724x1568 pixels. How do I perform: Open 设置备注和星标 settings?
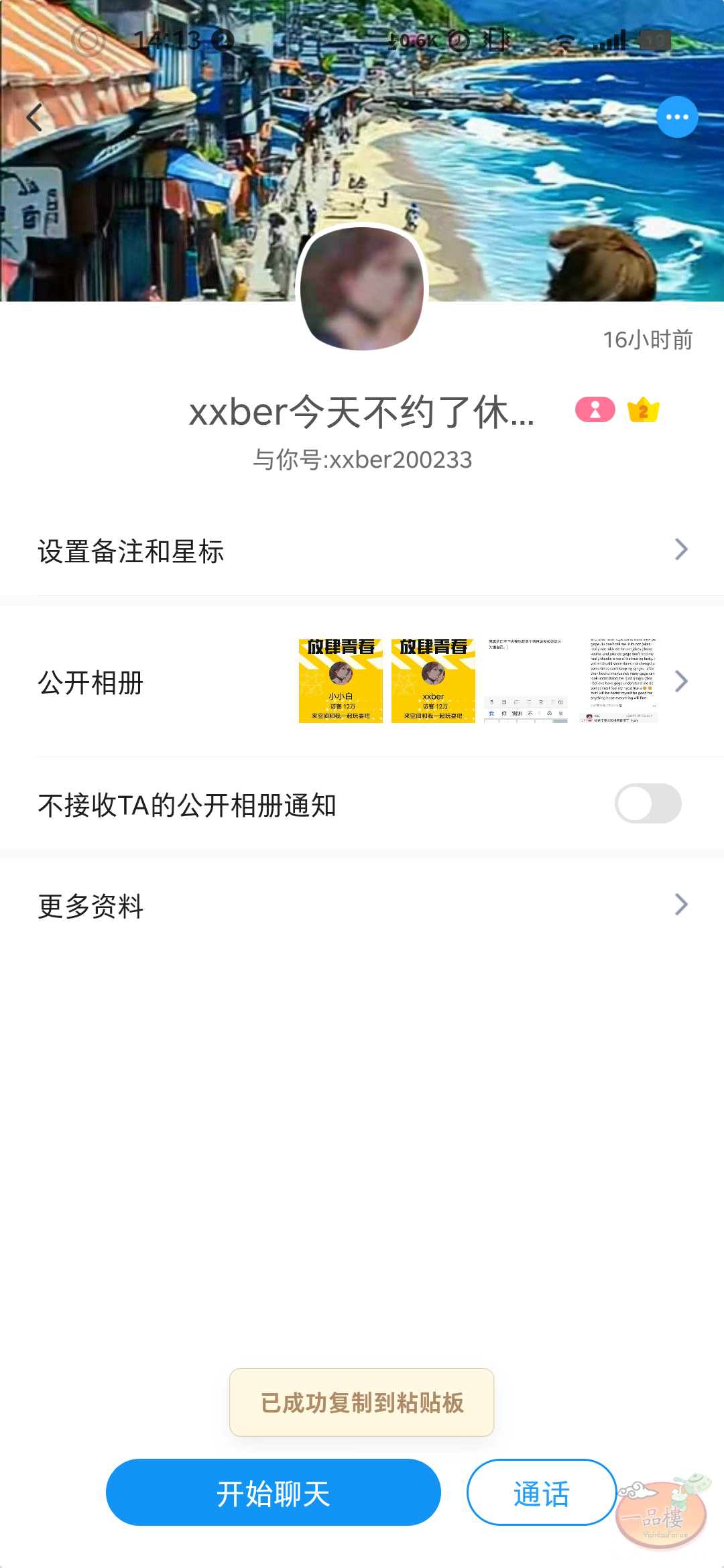(362, 551)
